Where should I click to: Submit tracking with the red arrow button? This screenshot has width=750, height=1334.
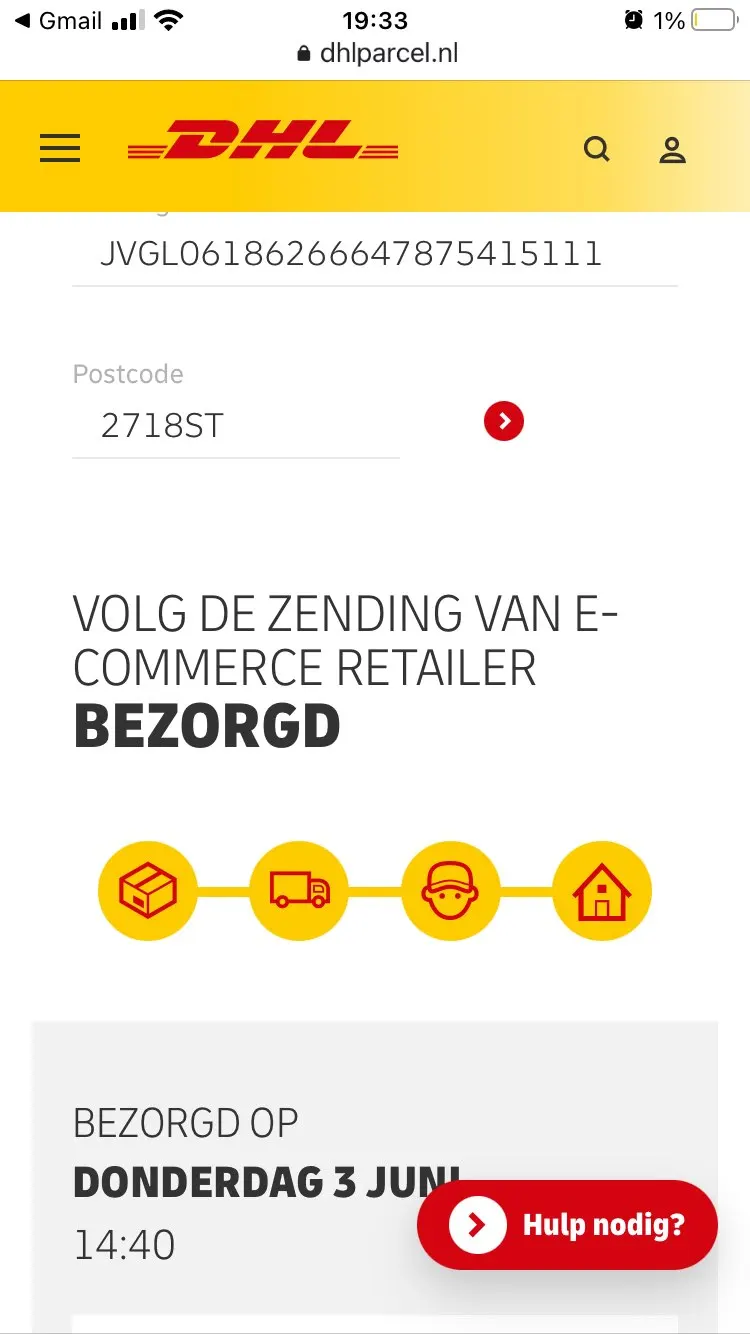point(504,421)
